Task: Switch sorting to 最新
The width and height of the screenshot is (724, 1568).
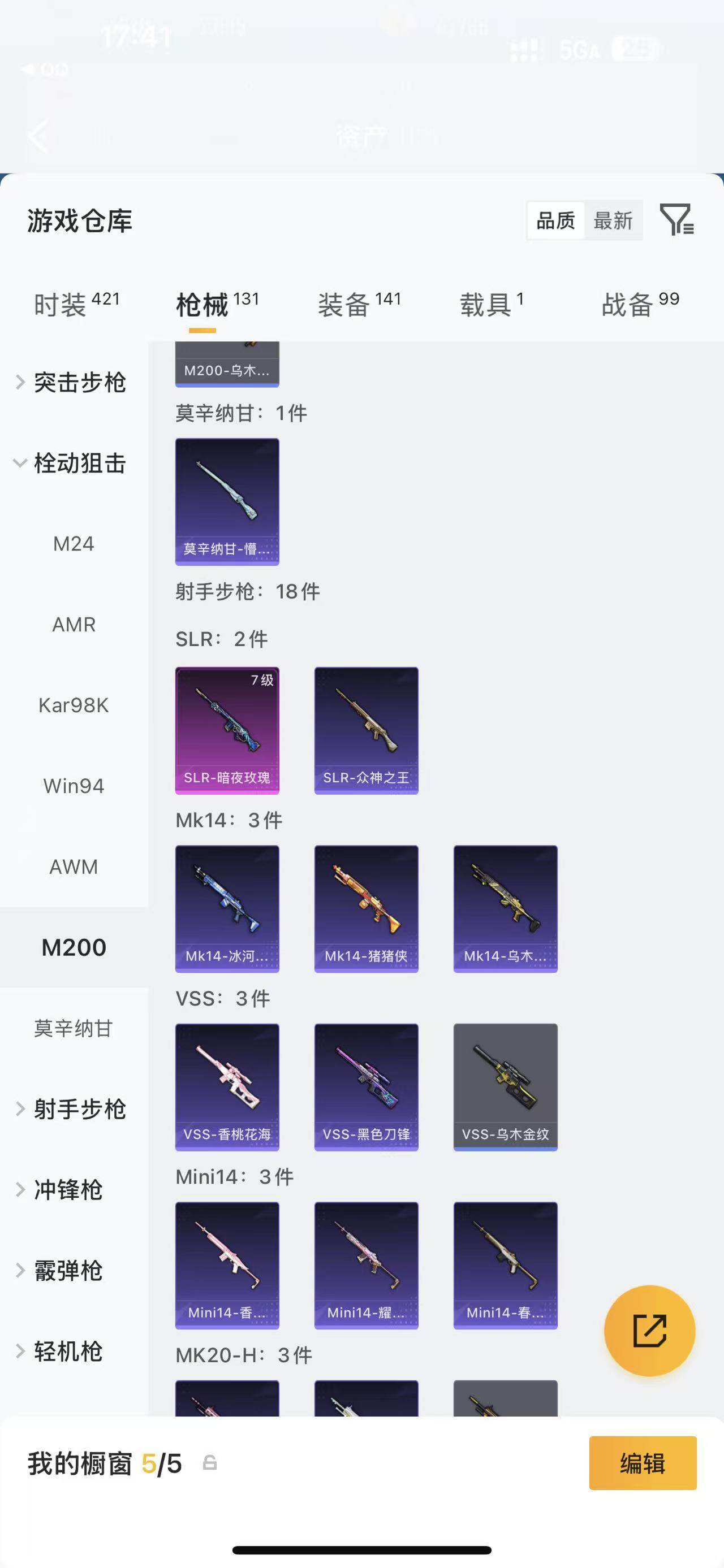Action: (614, 220)
